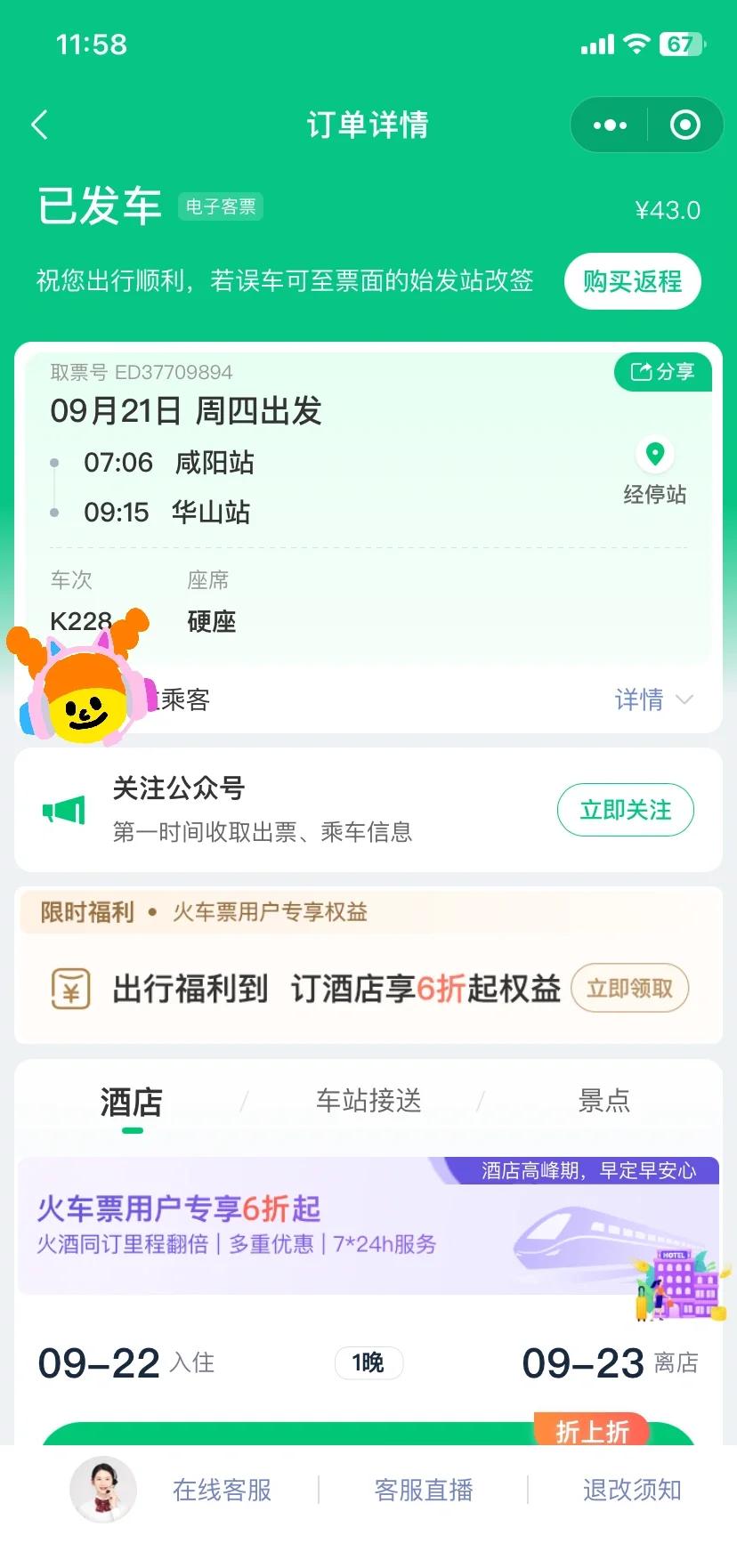Close the mini program with the circle icon

[x=684, y=125]
